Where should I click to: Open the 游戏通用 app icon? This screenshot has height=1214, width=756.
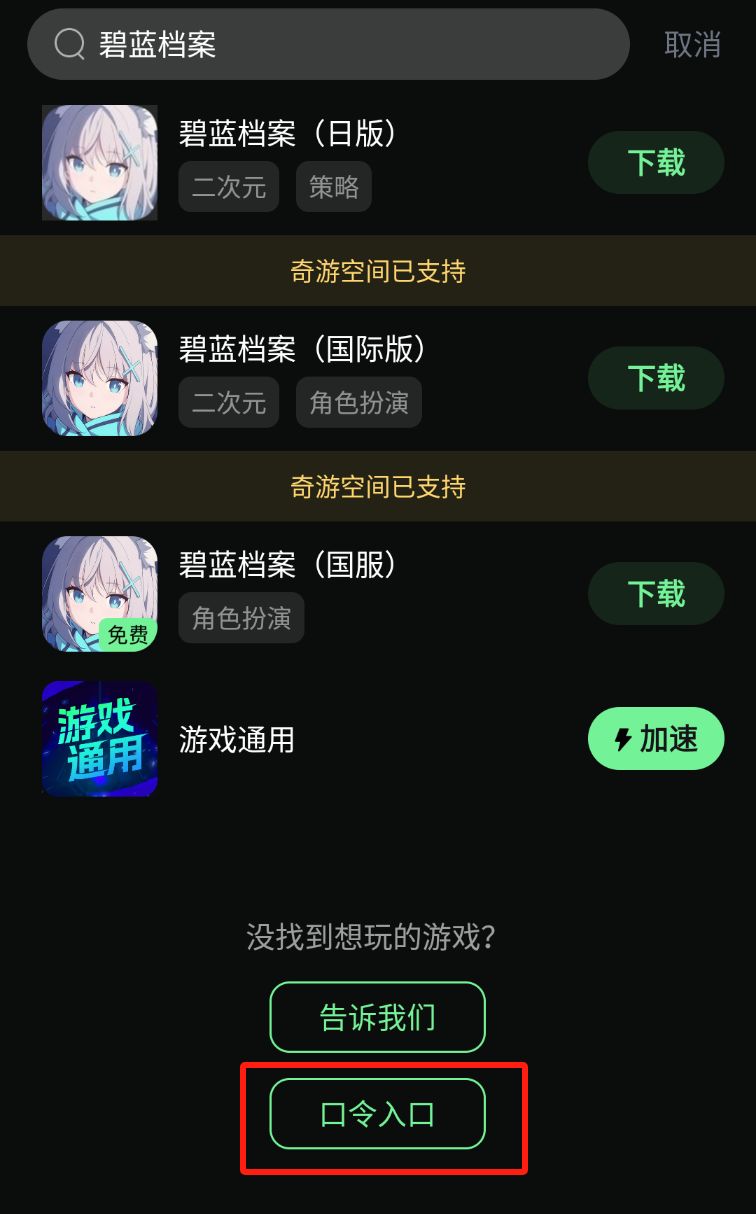(x=99, y=739)
